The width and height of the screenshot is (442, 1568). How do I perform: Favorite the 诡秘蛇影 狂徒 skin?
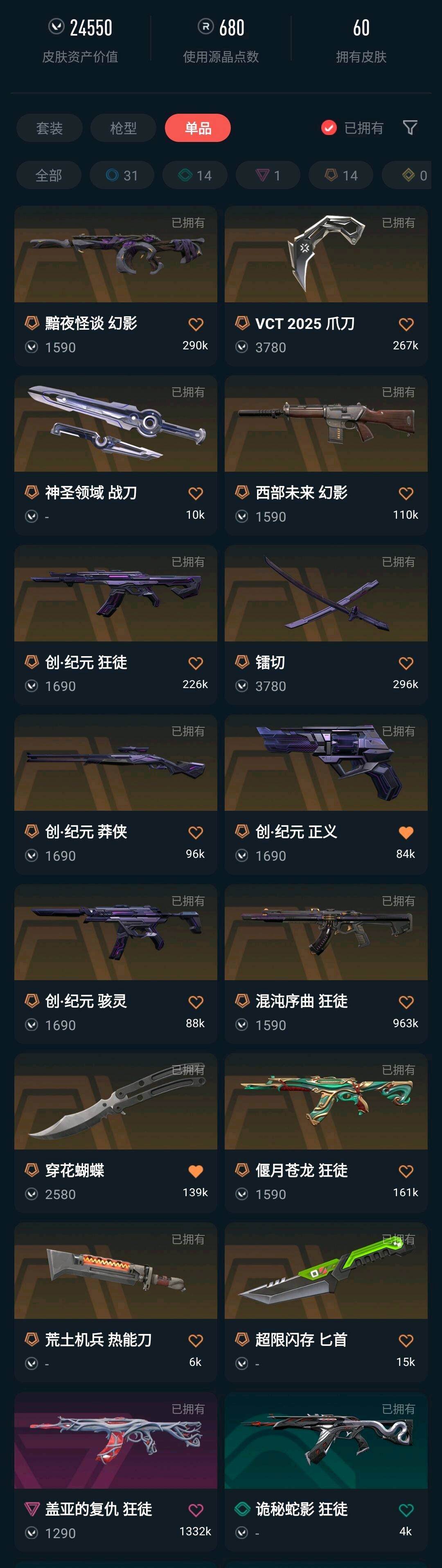pos(406,1510)
